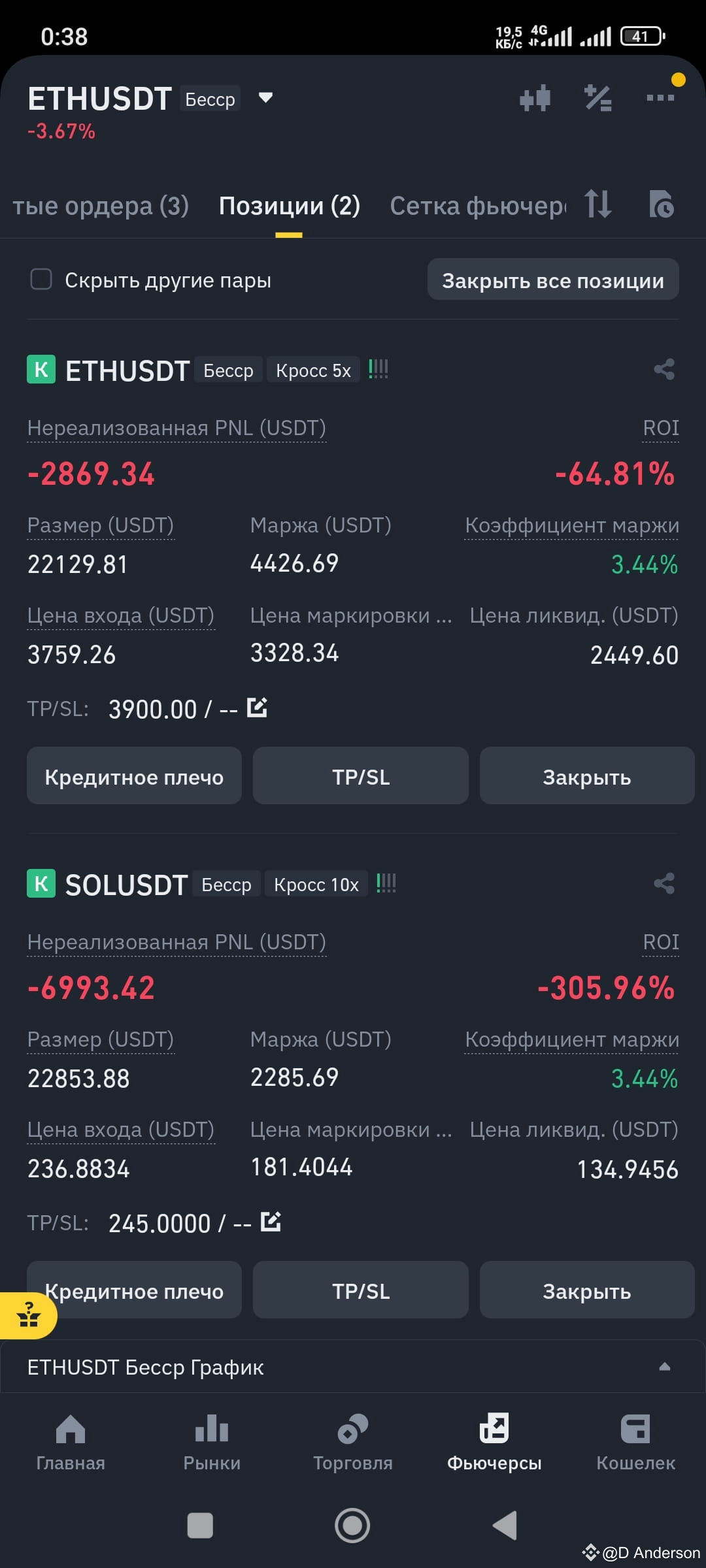Open the ETHUSDT pair selector dropdown
Screen dimensions: 706x1568
coord(265,98)
